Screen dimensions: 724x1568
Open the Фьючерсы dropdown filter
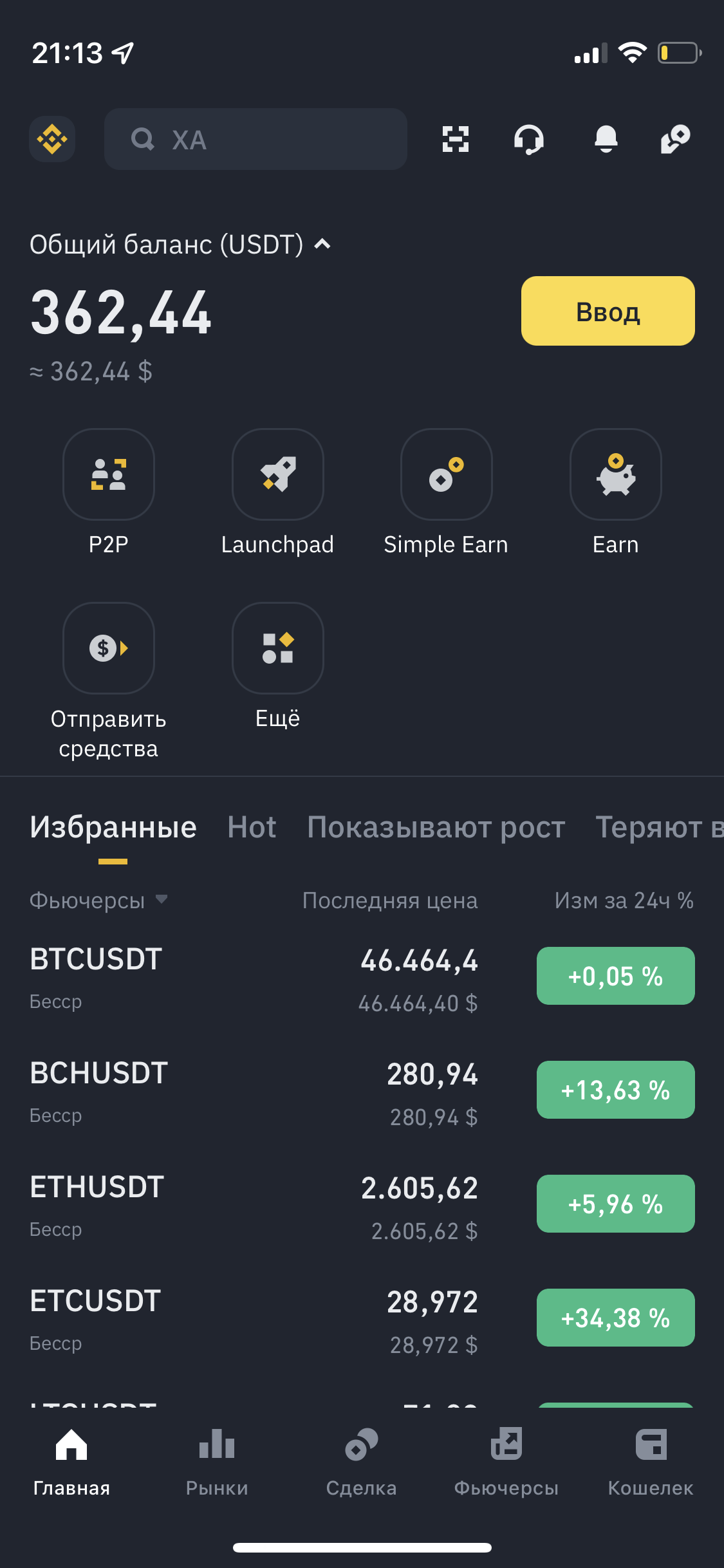point(98,900)
